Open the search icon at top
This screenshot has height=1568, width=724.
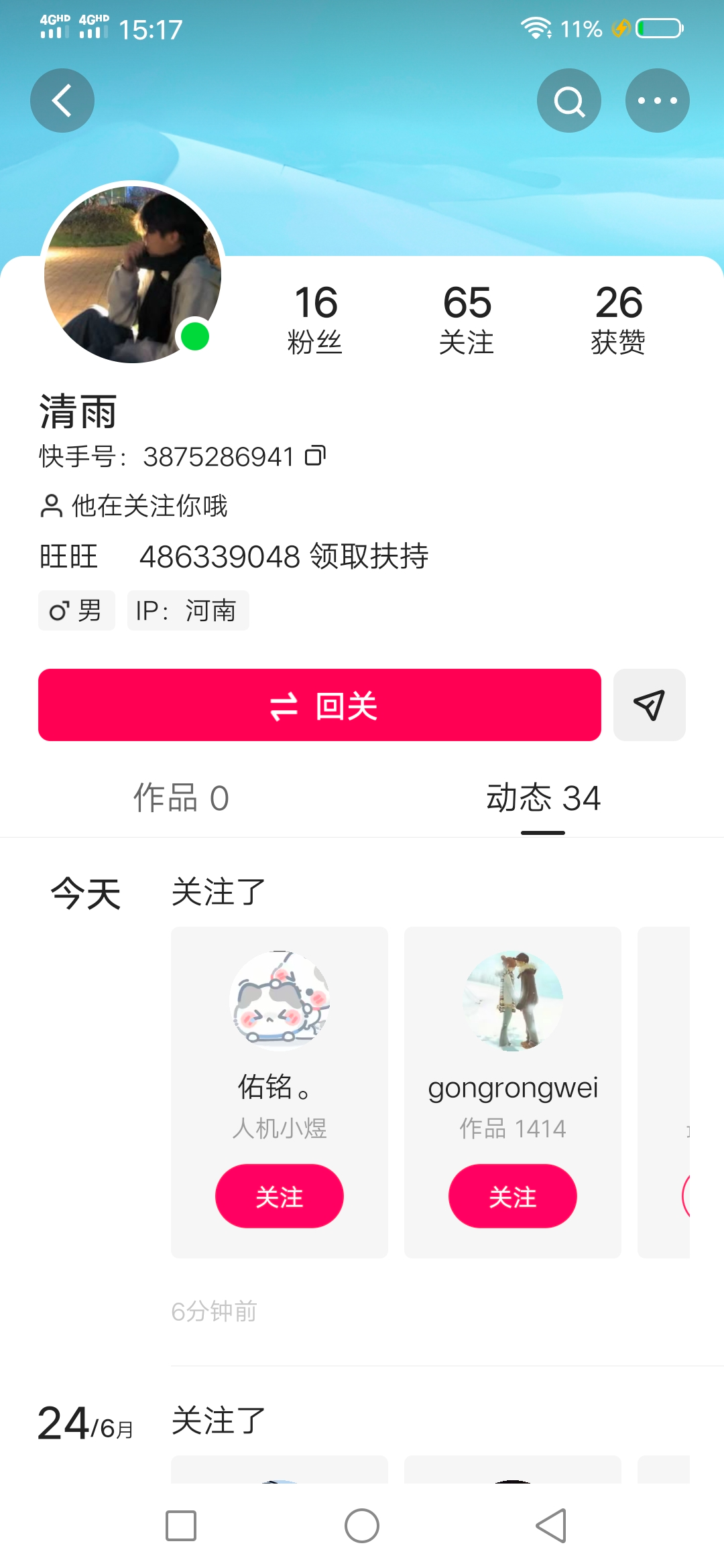coord(568,101)
